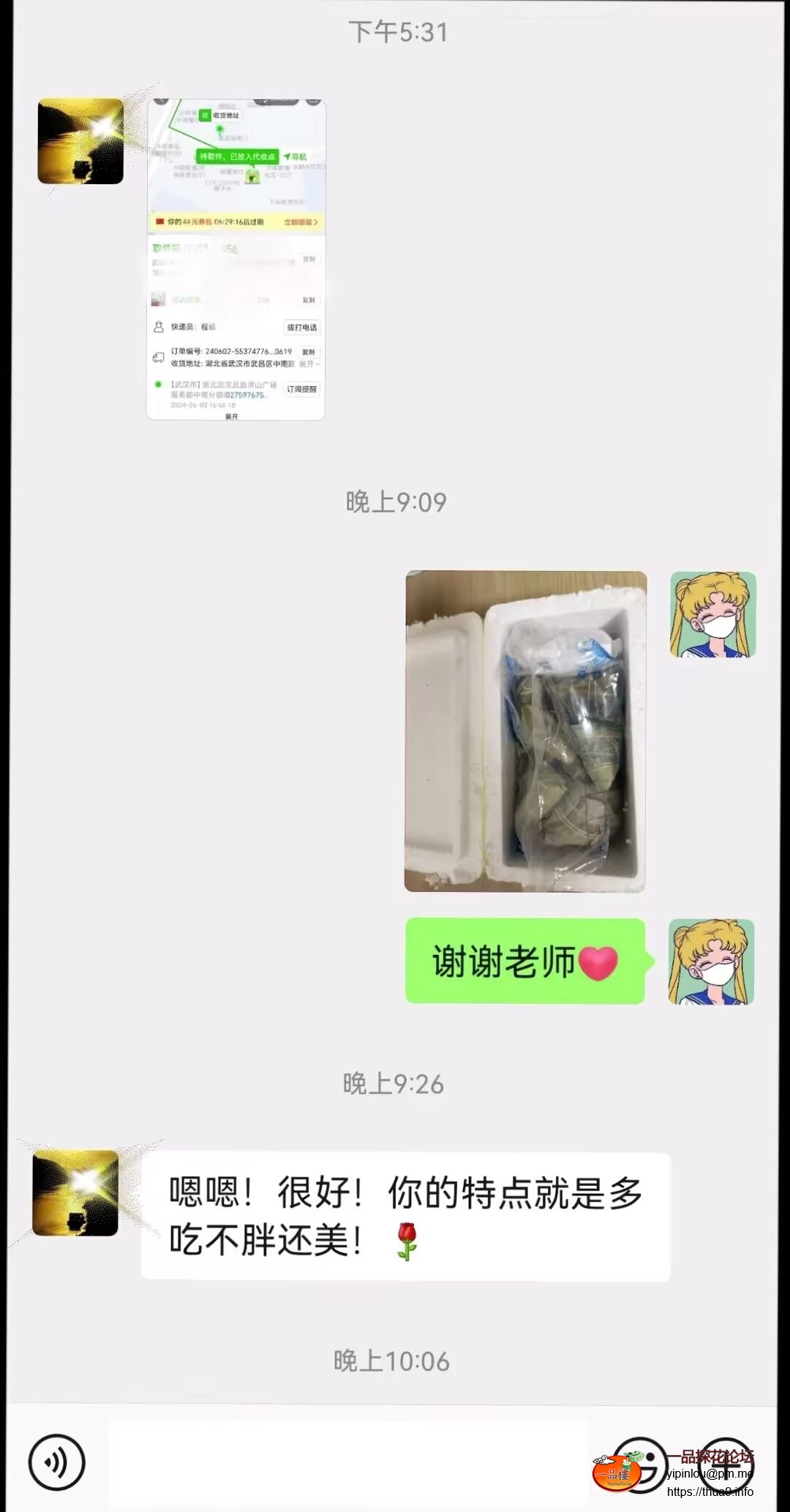Focus the message text field
Viewport: 790px width, 1512px height.
pos(348,1462)
